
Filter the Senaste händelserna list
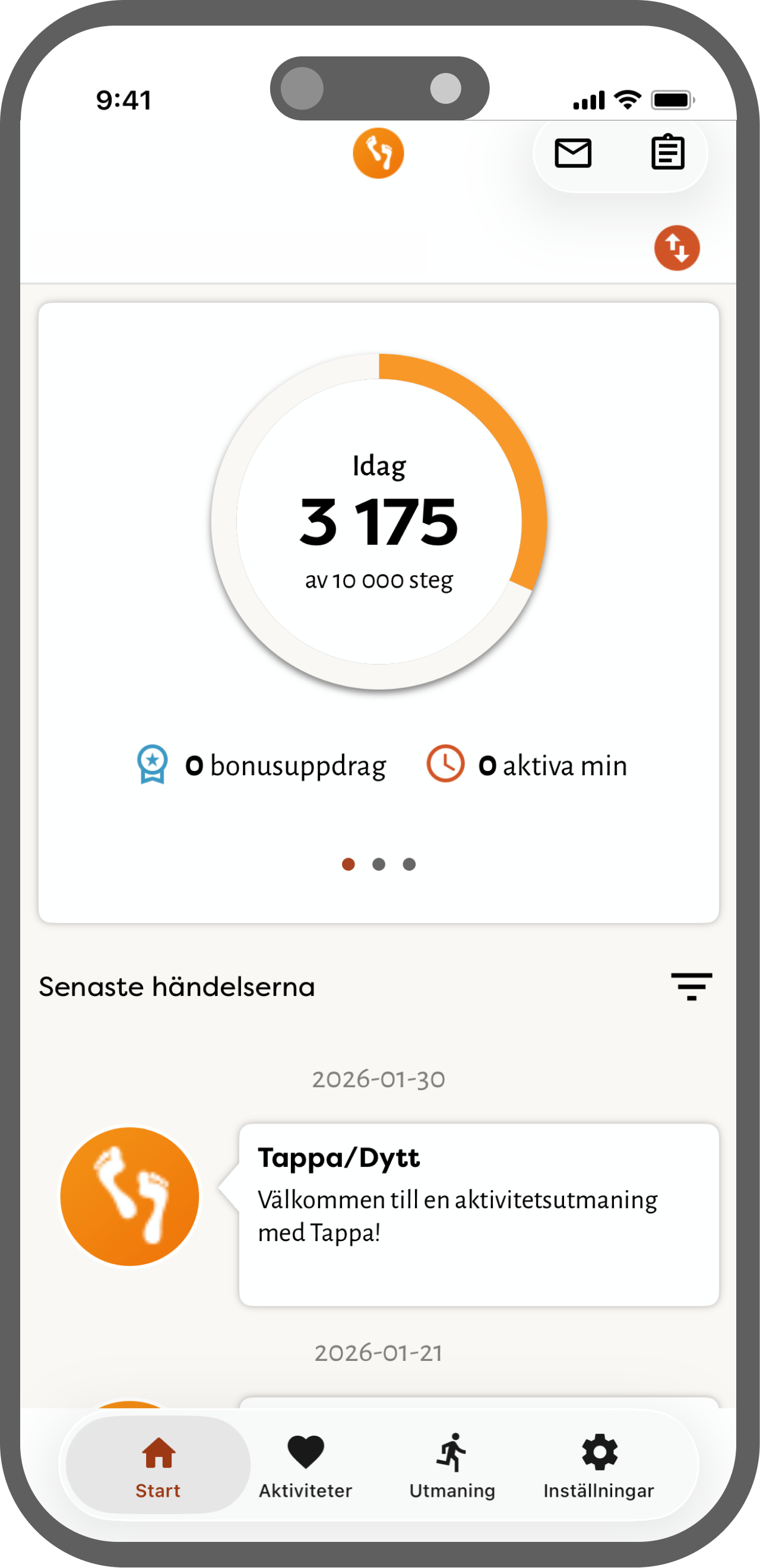click(x=691, y=986)
